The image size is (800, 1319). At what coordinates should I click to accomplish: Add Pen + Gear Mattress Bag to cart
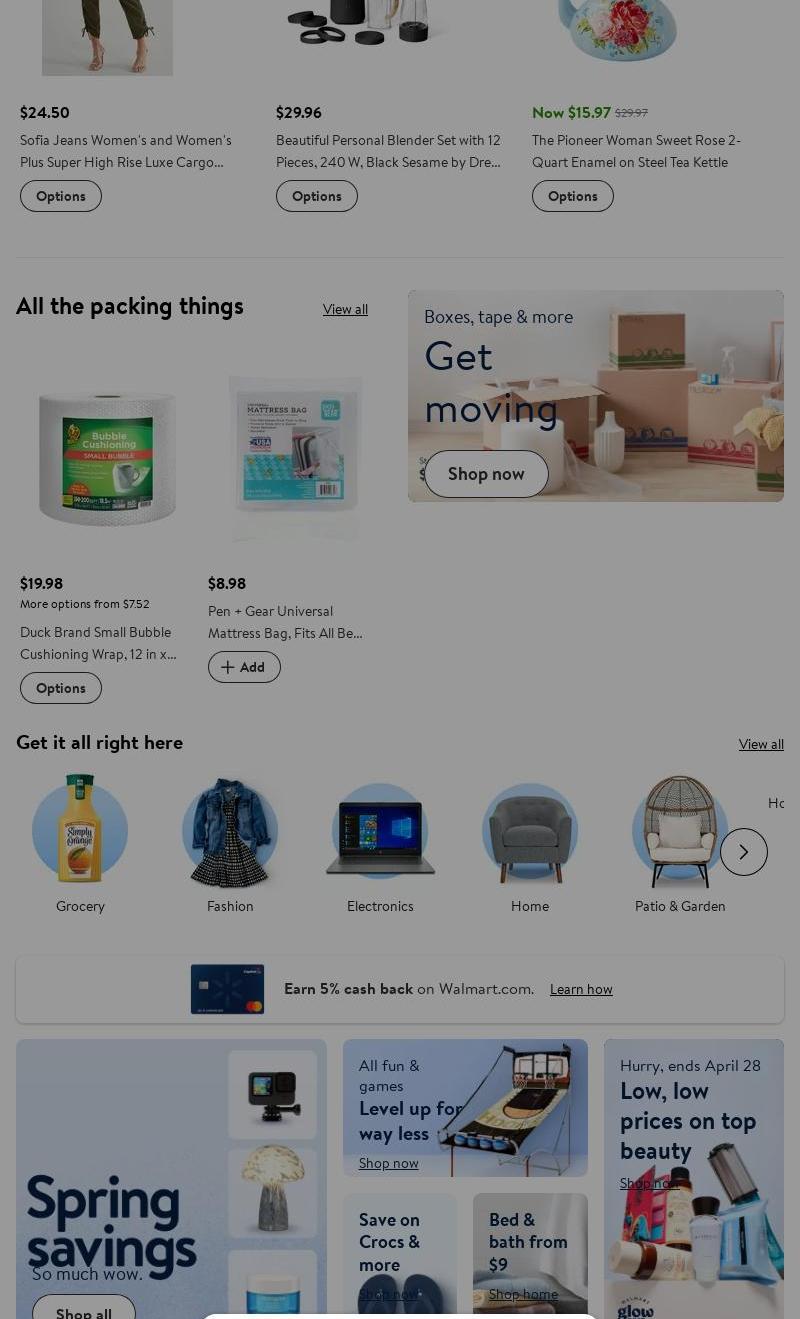click(x=244, y=667)
